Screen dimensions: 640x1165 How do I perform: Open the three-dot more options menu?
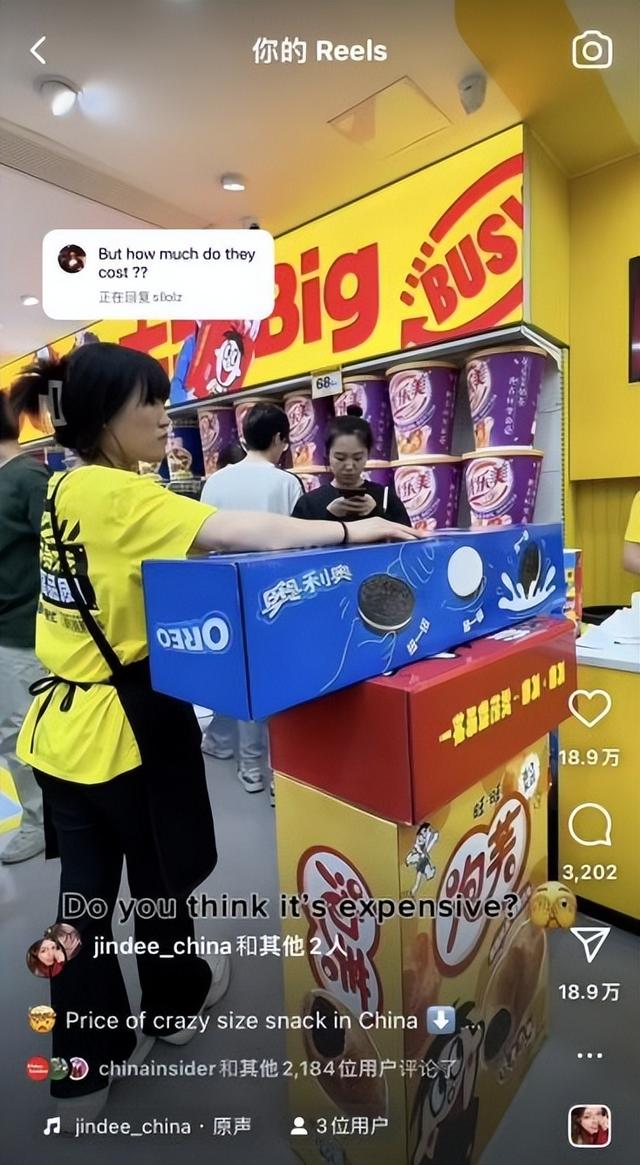click(x=589, y=1055)
